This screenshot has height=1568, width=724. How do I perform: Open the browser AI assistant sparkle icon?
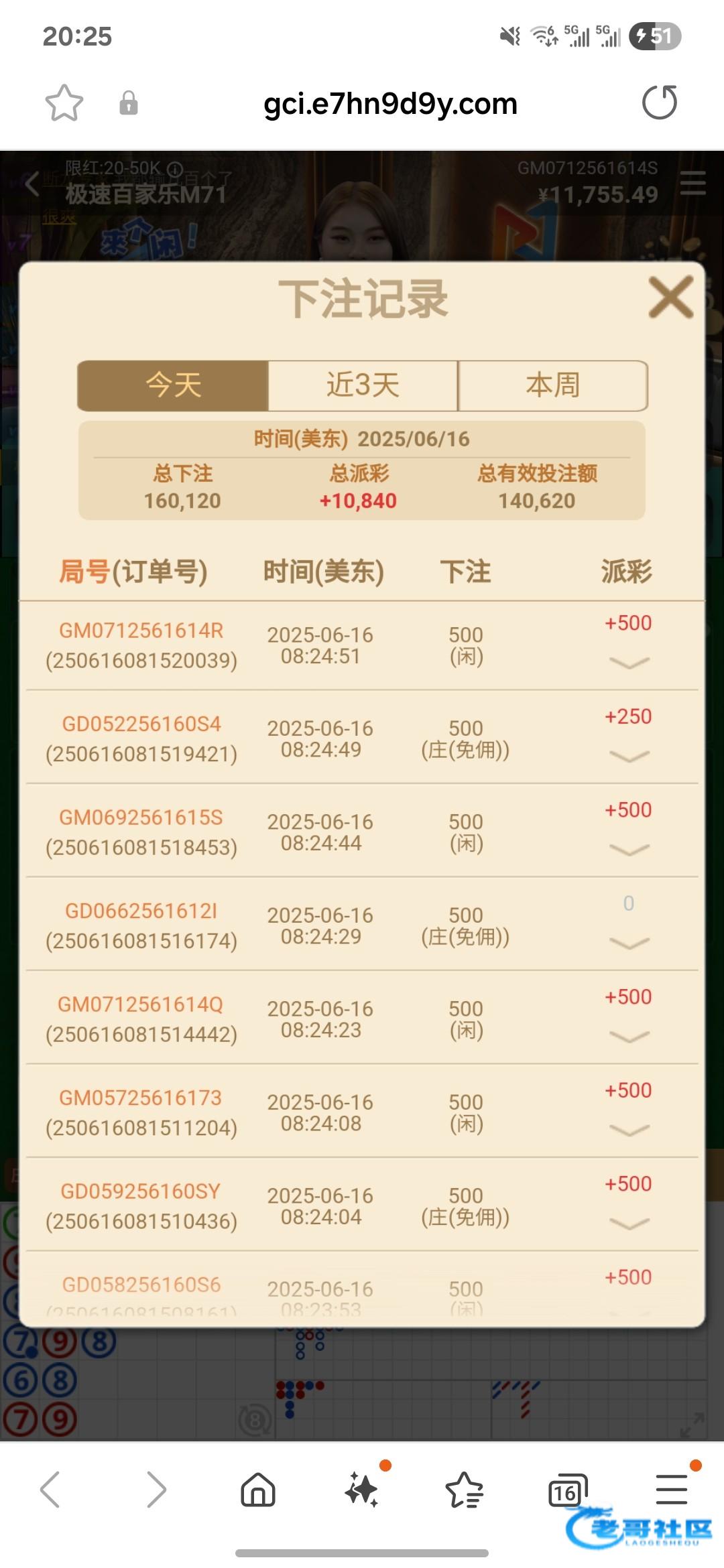[x=362, y=1490]
